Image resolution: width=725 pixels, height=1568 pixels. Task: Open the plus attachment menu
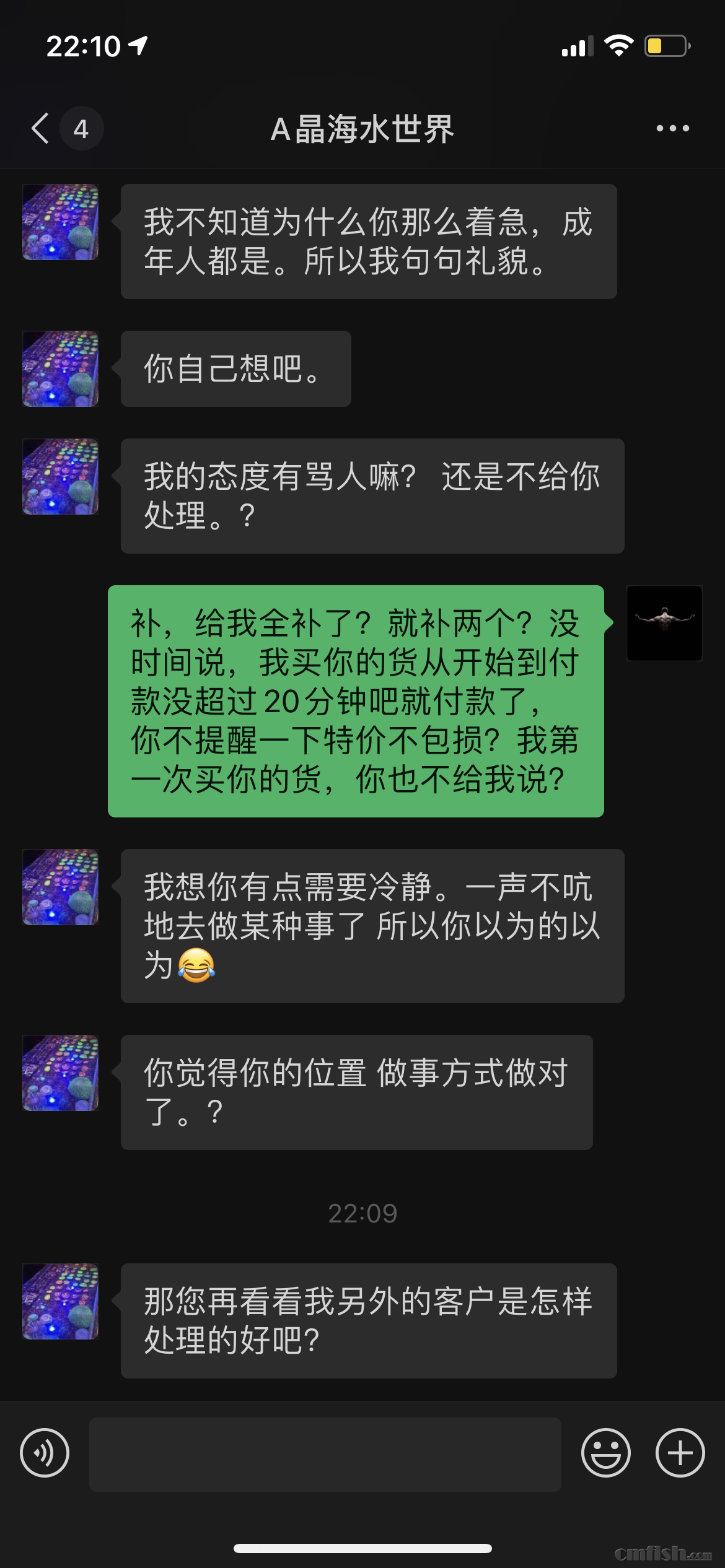tap(680, 1453)
